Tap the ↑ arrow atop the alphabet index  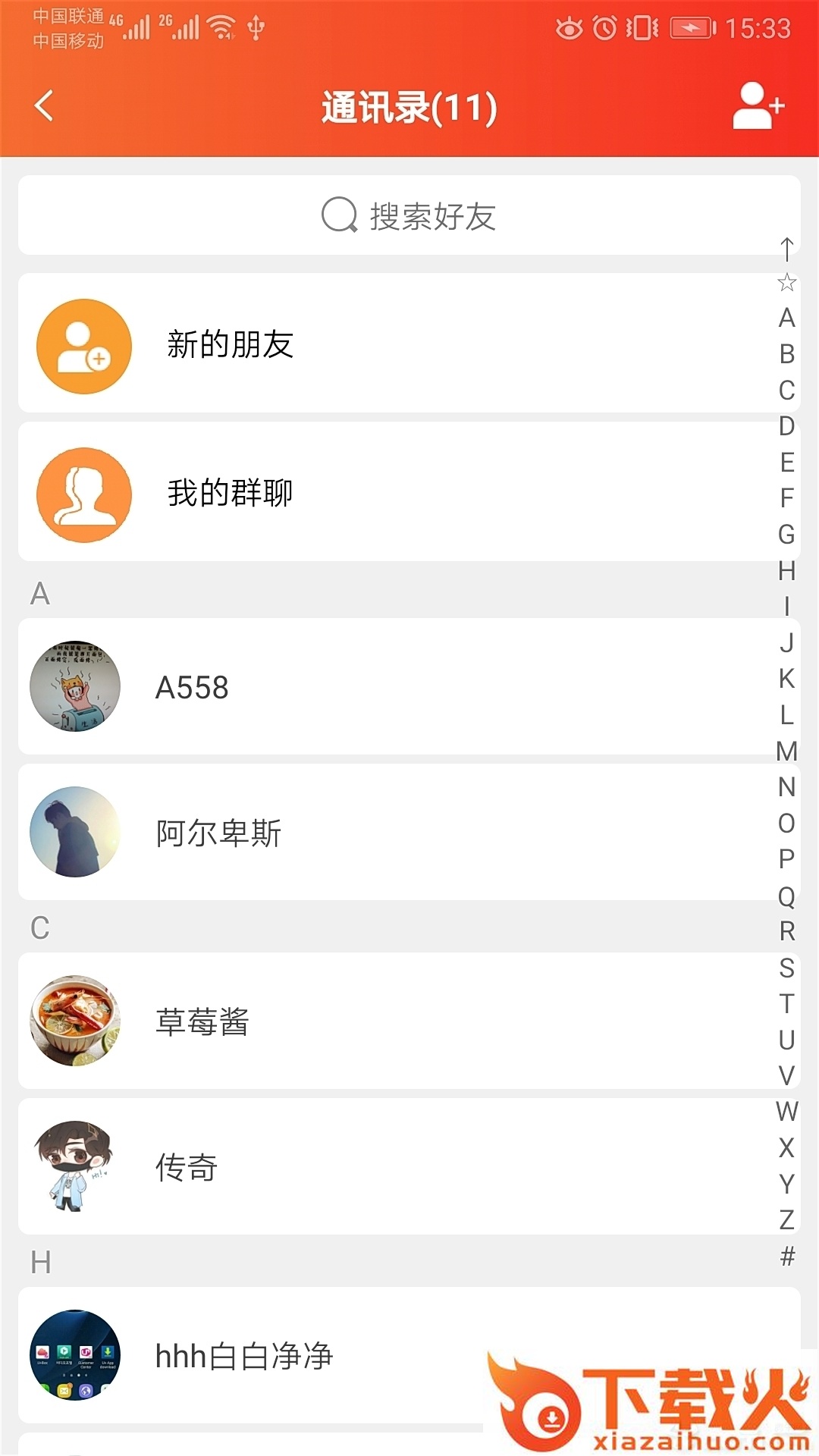tap(787, 250)
